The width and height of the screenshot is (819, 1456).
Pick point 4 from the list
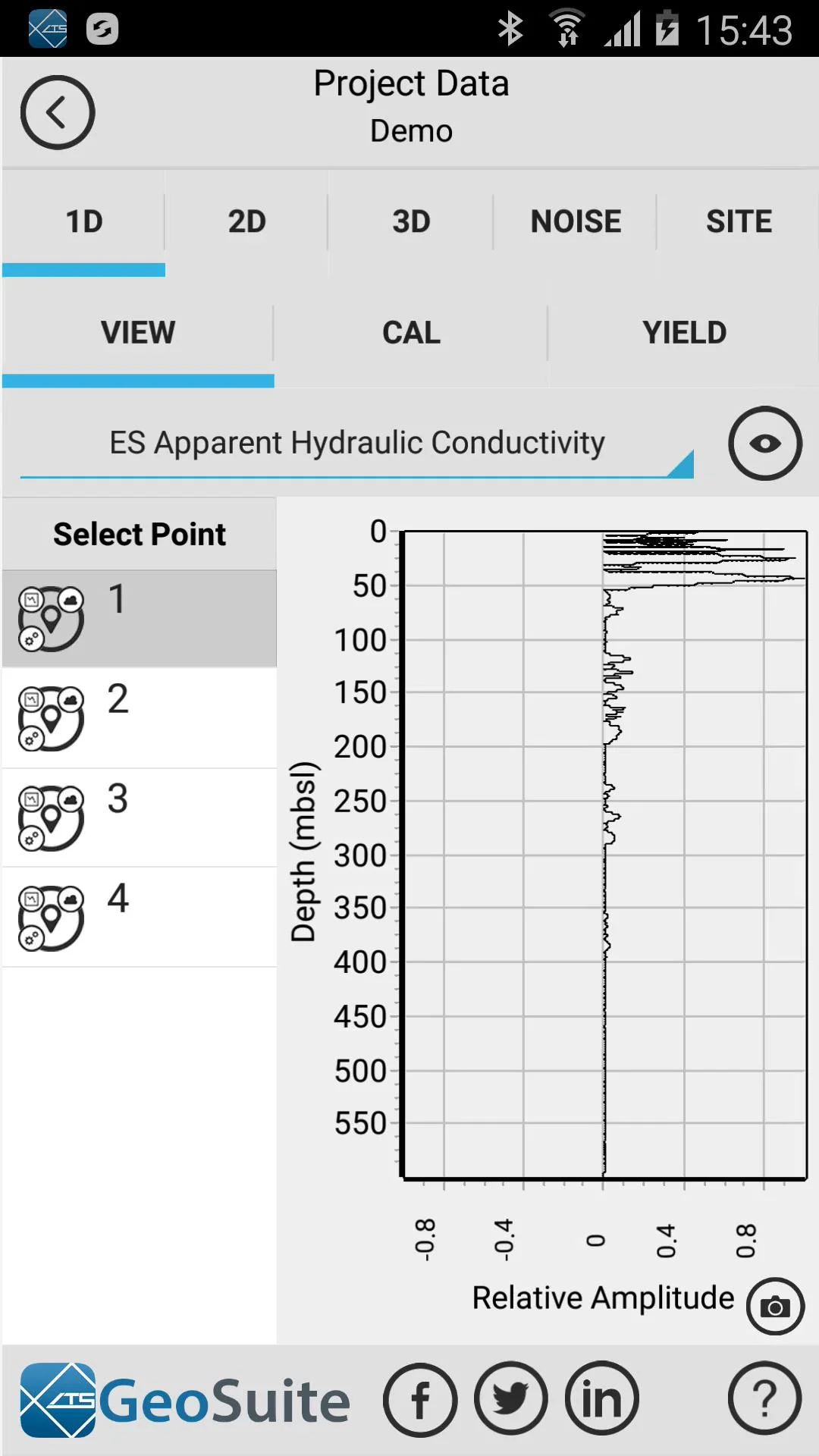pyautogui.click(x=140, y=918)
